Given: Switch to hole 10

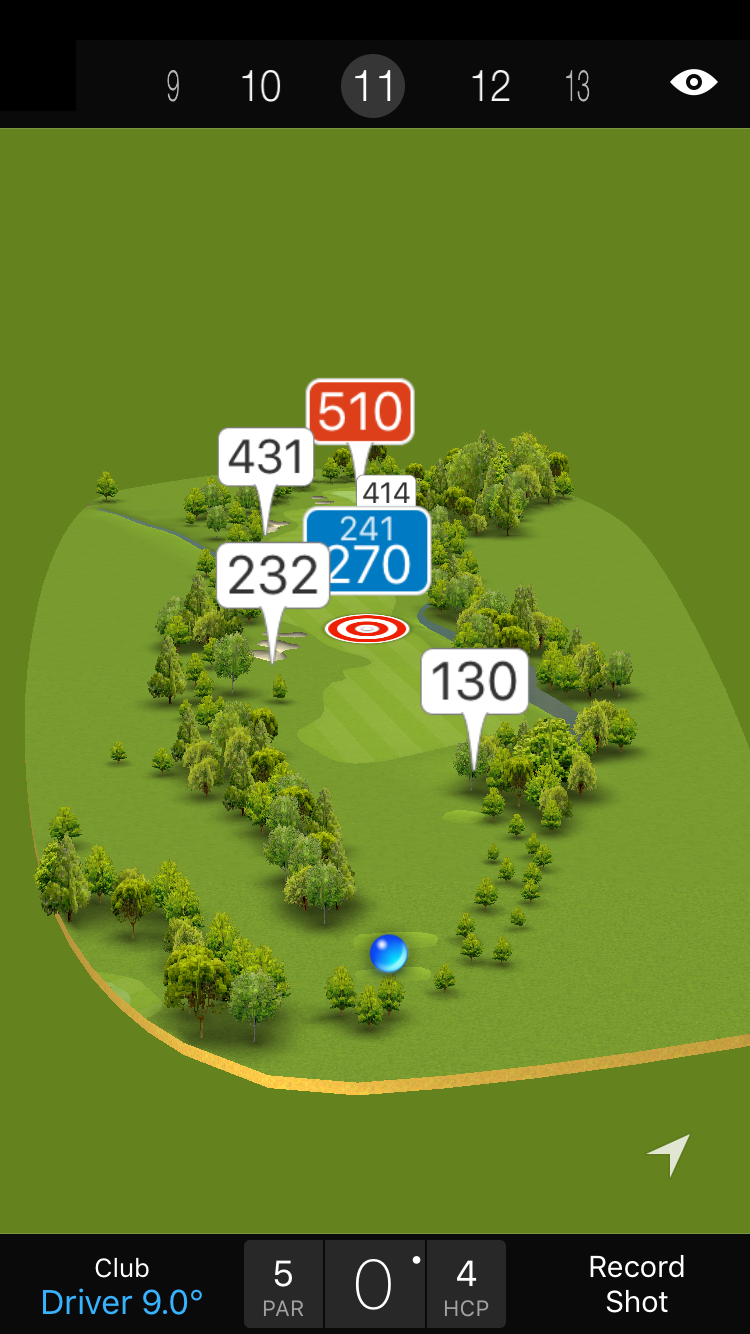Looking at the screenshot, I should 260,87.
